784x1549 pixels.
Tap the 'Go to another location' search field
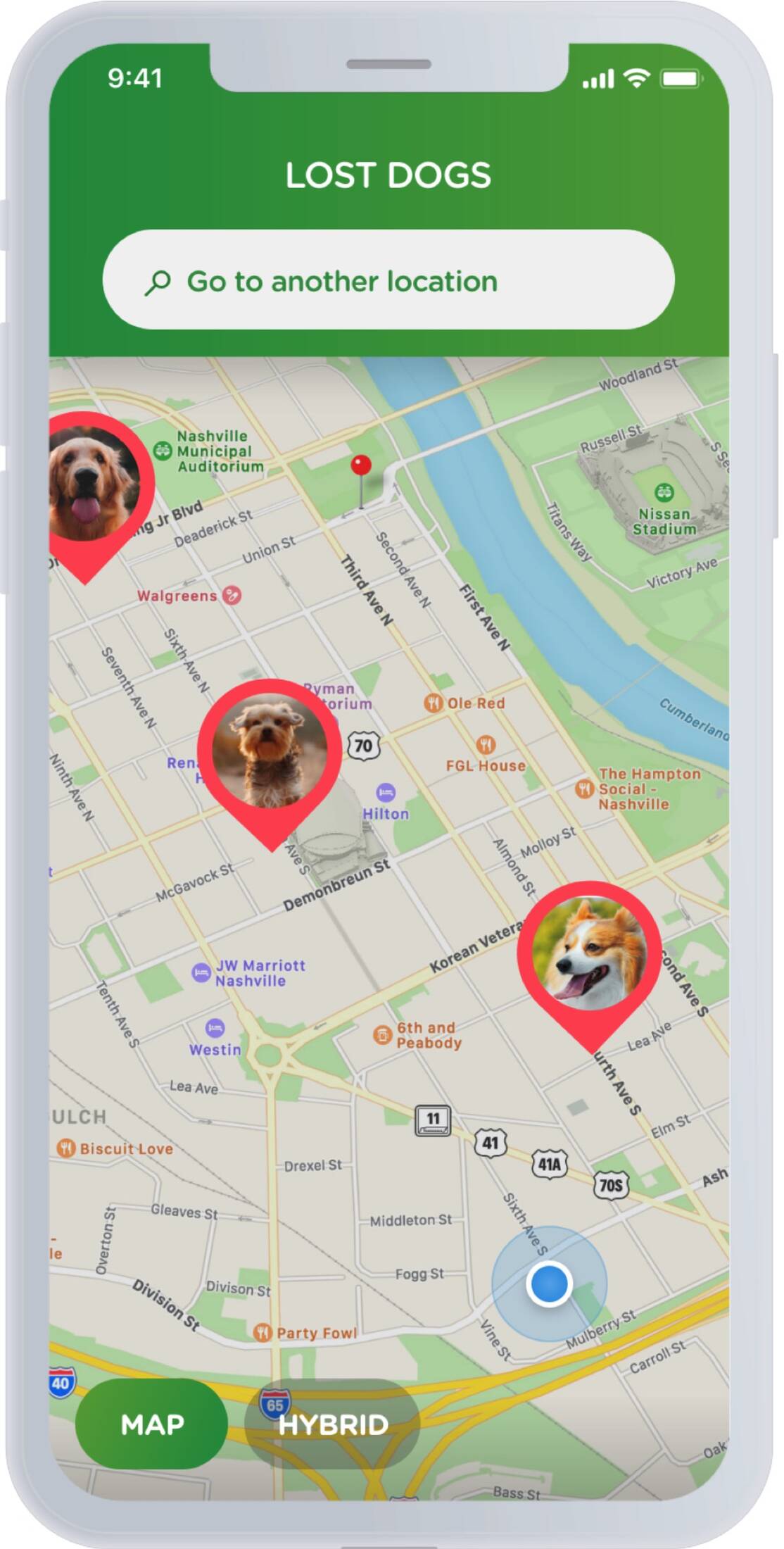388,280
